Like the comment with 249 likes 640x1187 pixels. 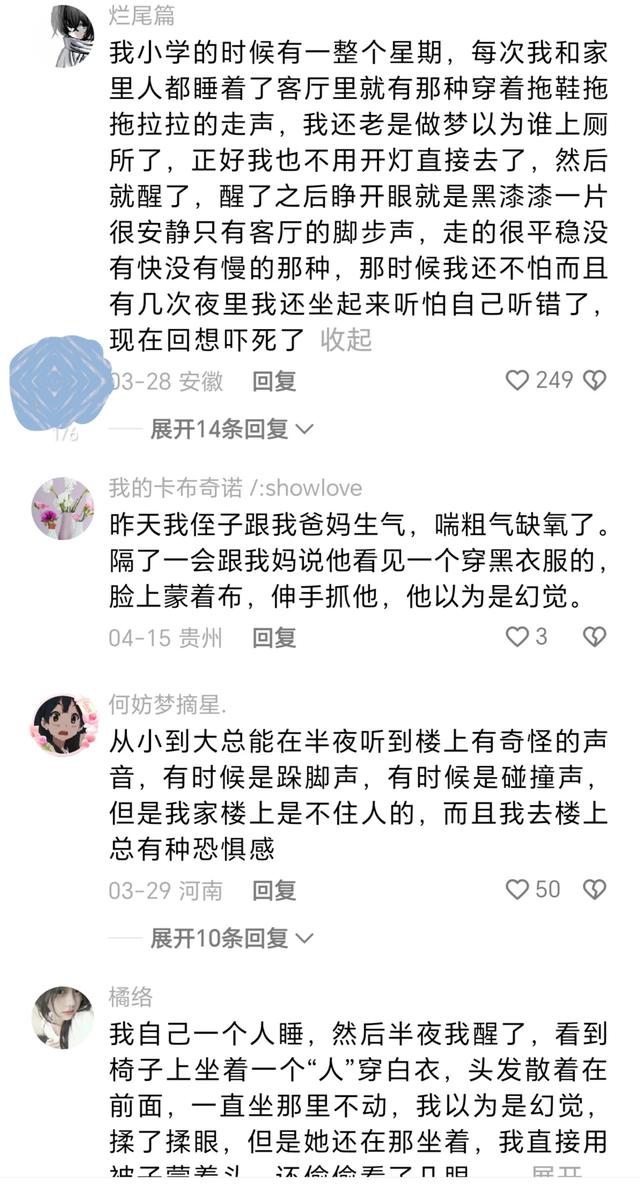(x=517, y=381)
